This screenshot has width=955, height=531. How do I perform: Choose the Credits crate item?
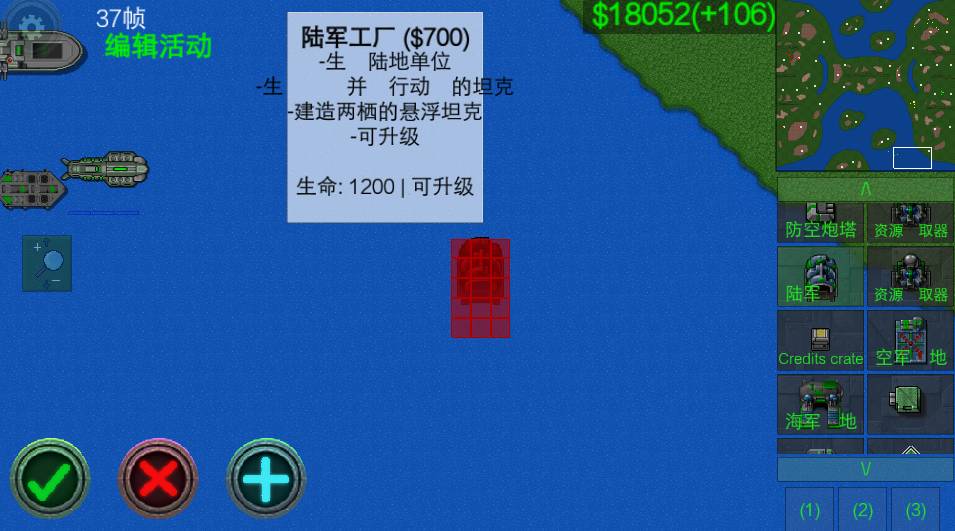click(820, 341)
